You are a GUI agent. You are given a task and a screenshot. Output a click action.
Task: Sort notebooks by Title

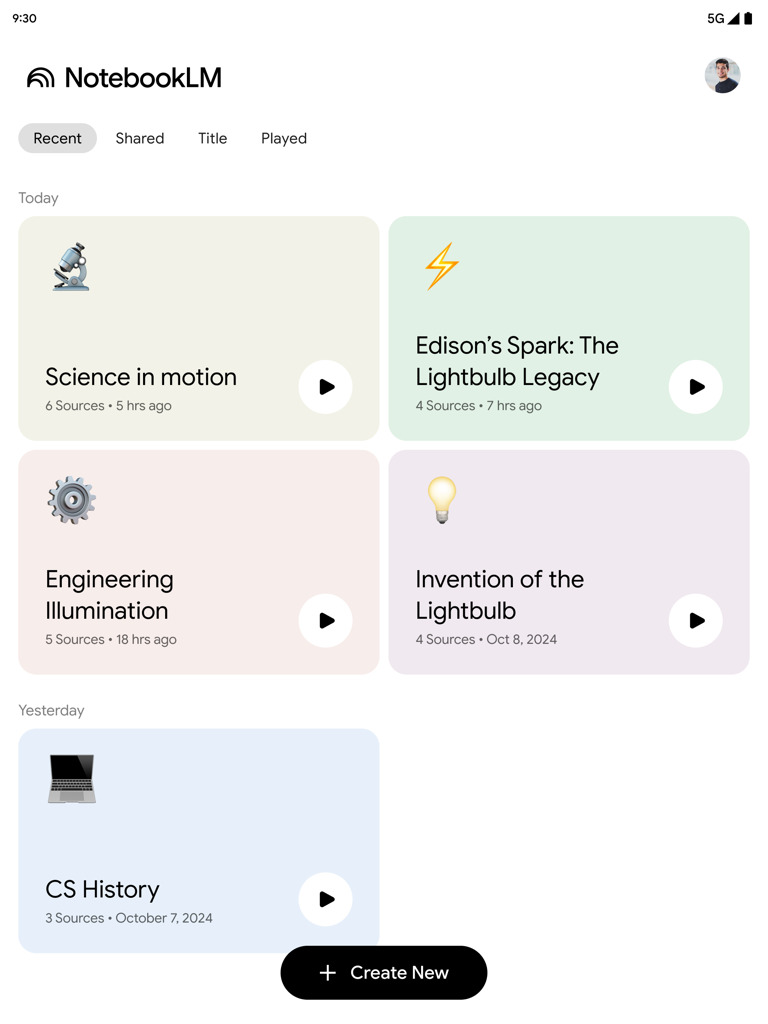tap(212, 138)
